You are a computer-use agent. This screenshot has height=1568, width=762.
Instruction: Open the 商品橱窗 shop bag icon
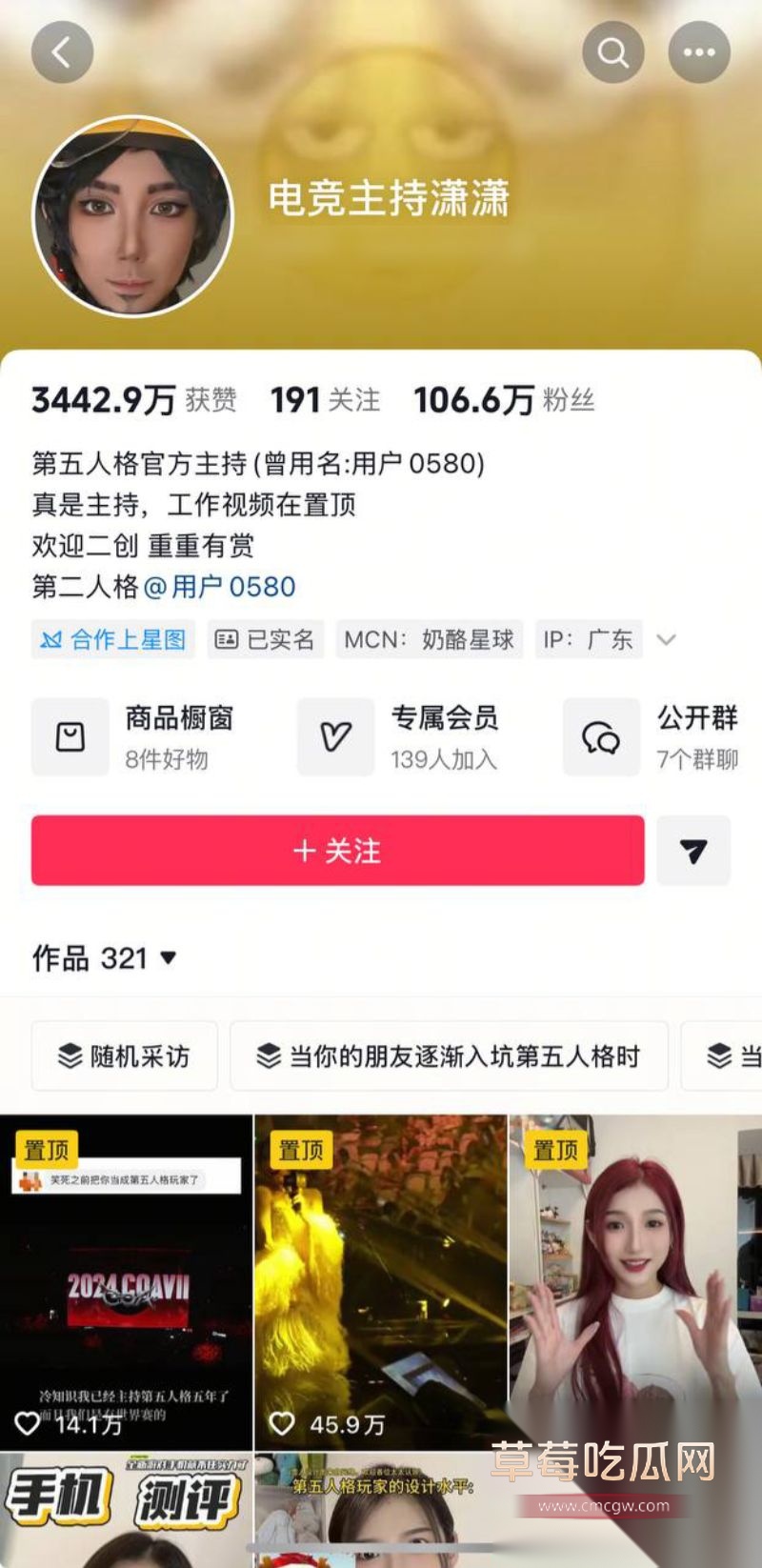(x=69, y=736)
